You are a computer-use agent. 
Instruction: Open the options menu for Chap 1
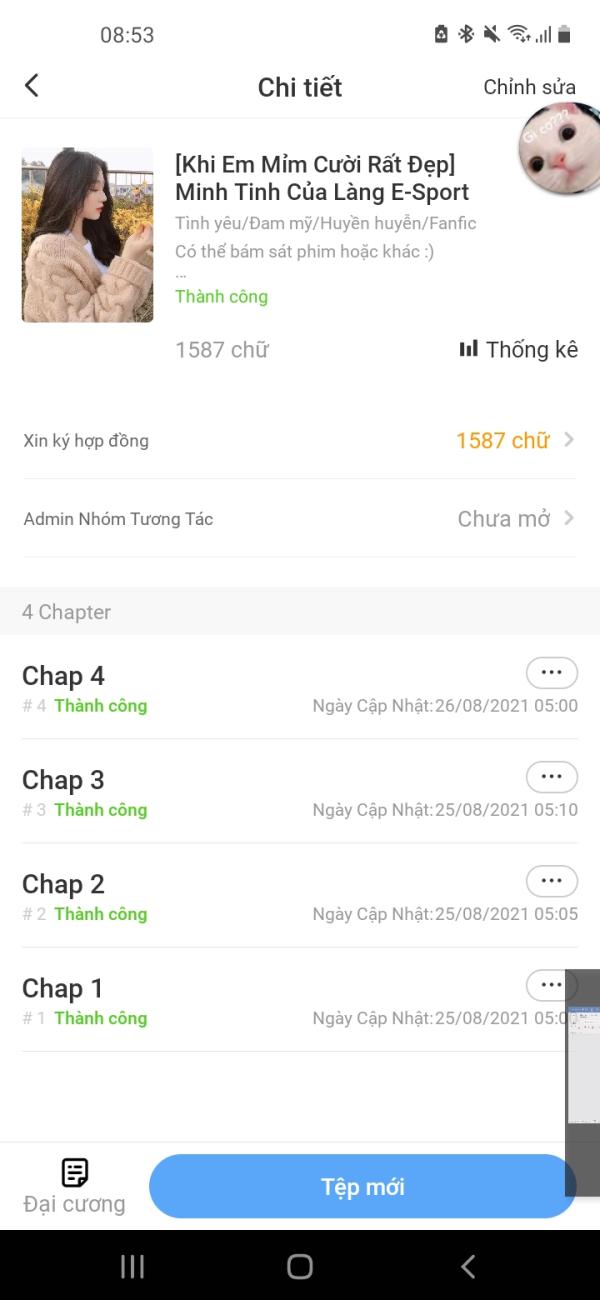click(x=546, y=985)
